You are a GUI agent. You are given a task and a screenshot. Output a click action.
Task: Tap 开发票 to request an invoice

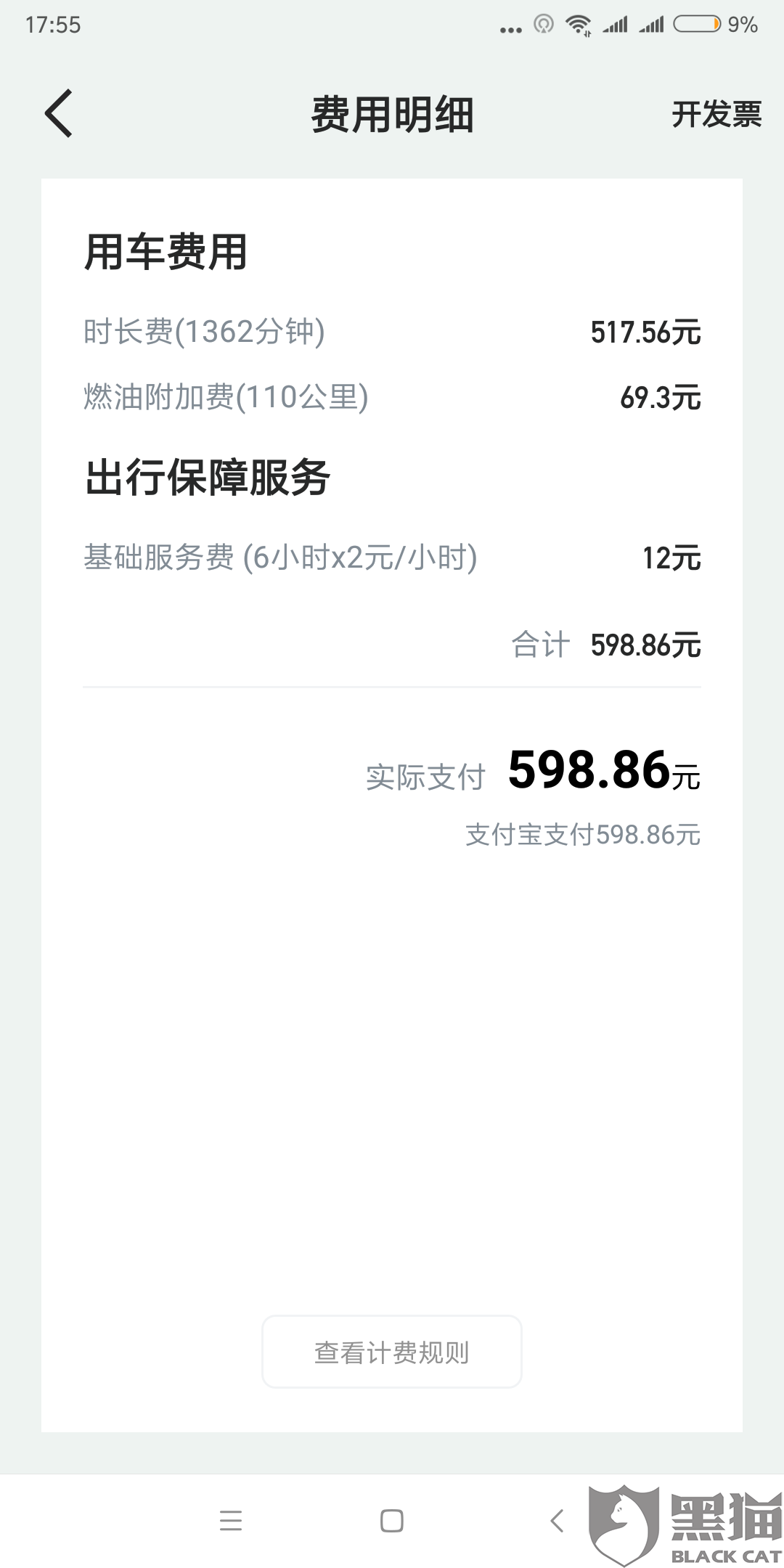pyautogui.click(x=716, y=115)
